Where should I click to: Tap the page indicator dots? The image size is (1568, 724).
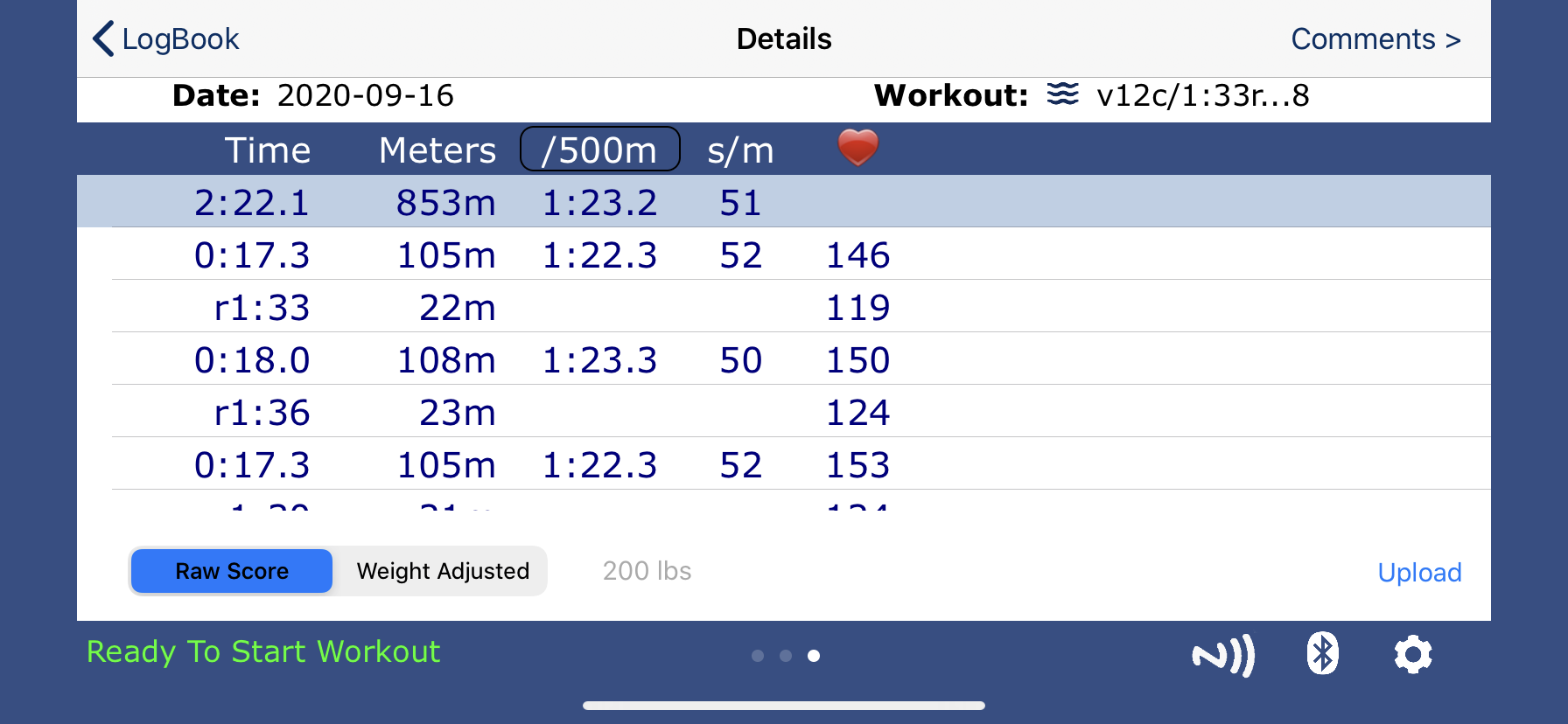(x=785, y=656)
